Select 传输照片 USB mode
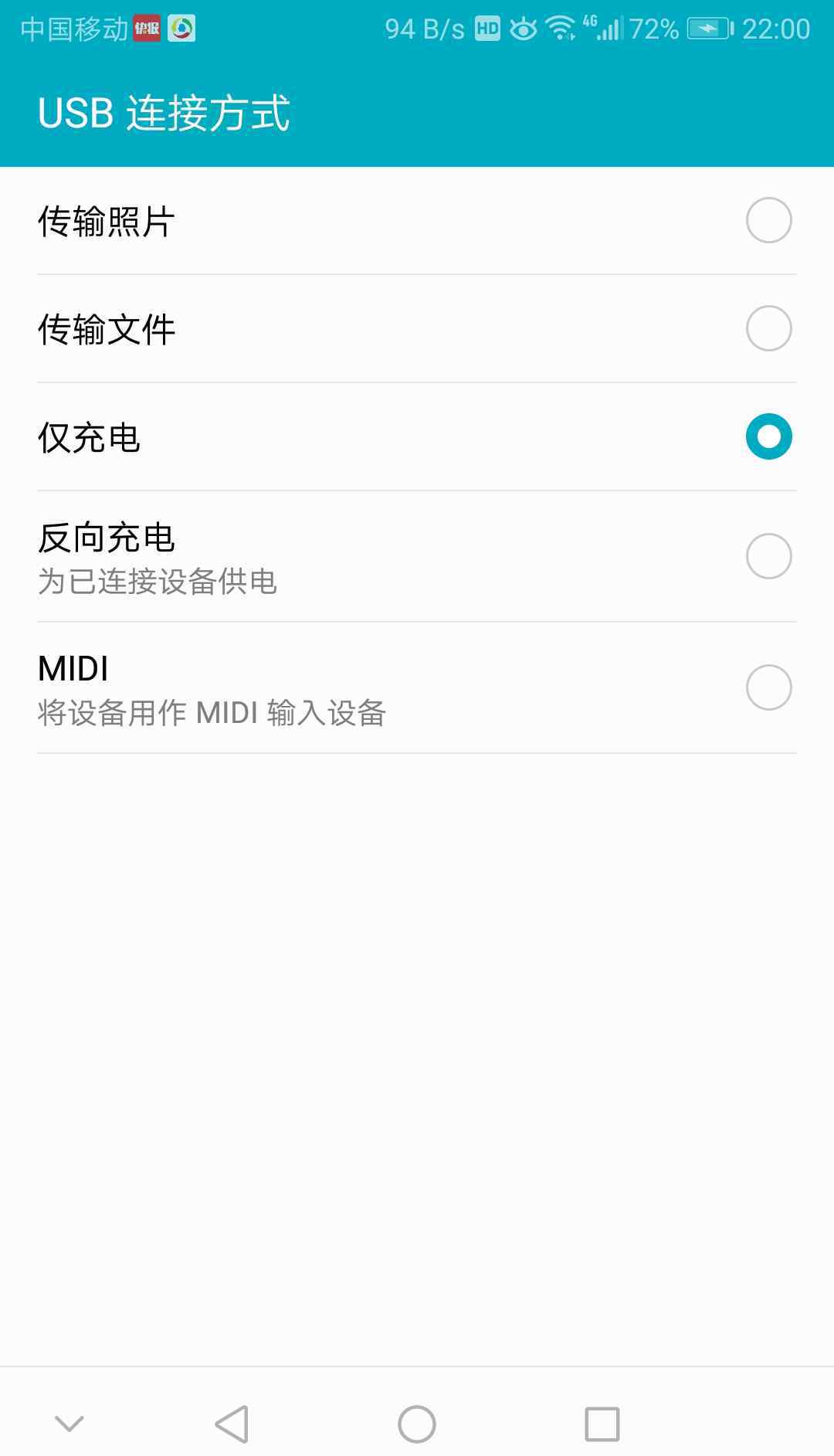This screenshot has width=834, height=1456. [x=768, y=220]
